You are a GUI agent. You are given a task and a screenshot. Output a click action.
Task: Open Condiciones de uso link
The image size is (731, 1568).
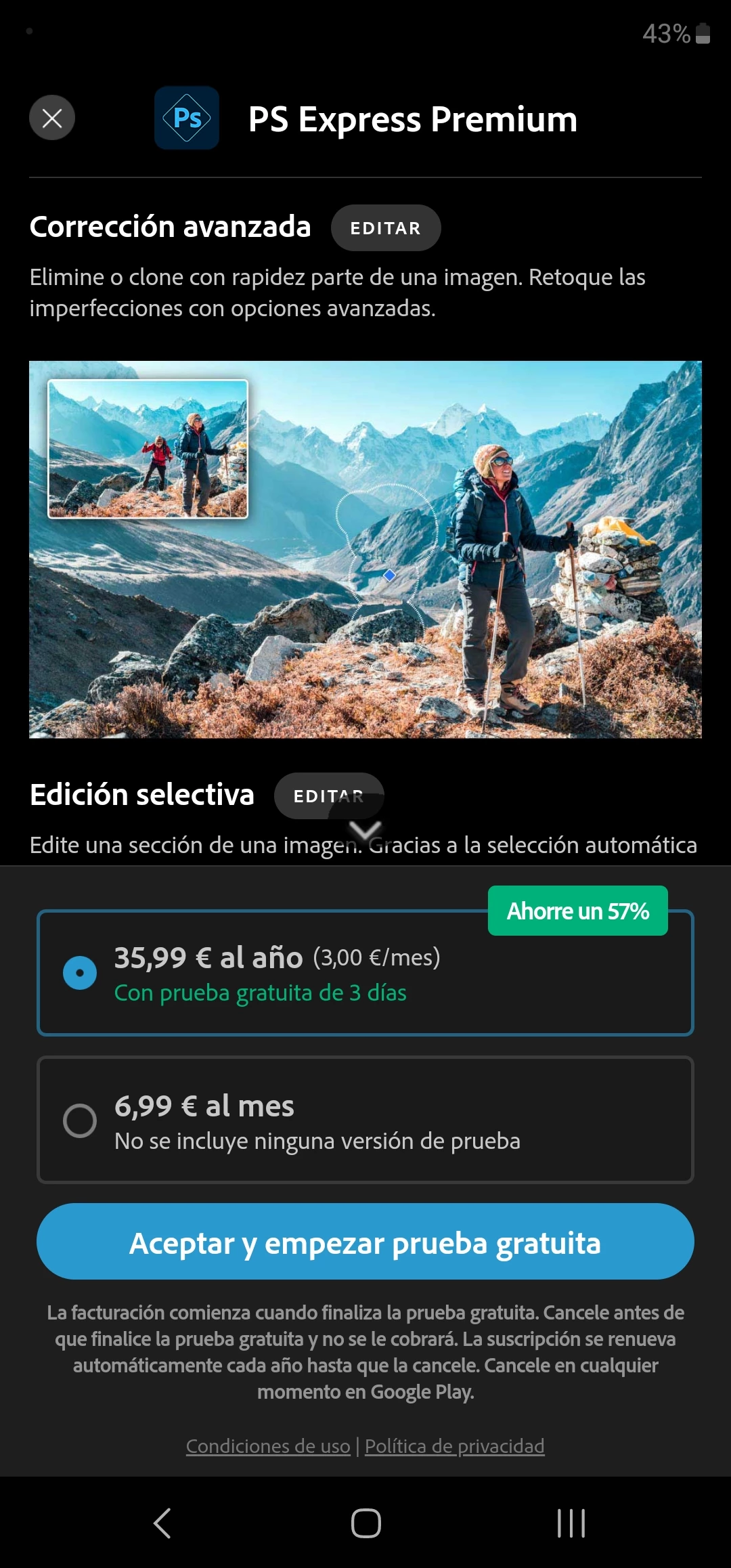pyautogui.click(x=268, y=1446)
